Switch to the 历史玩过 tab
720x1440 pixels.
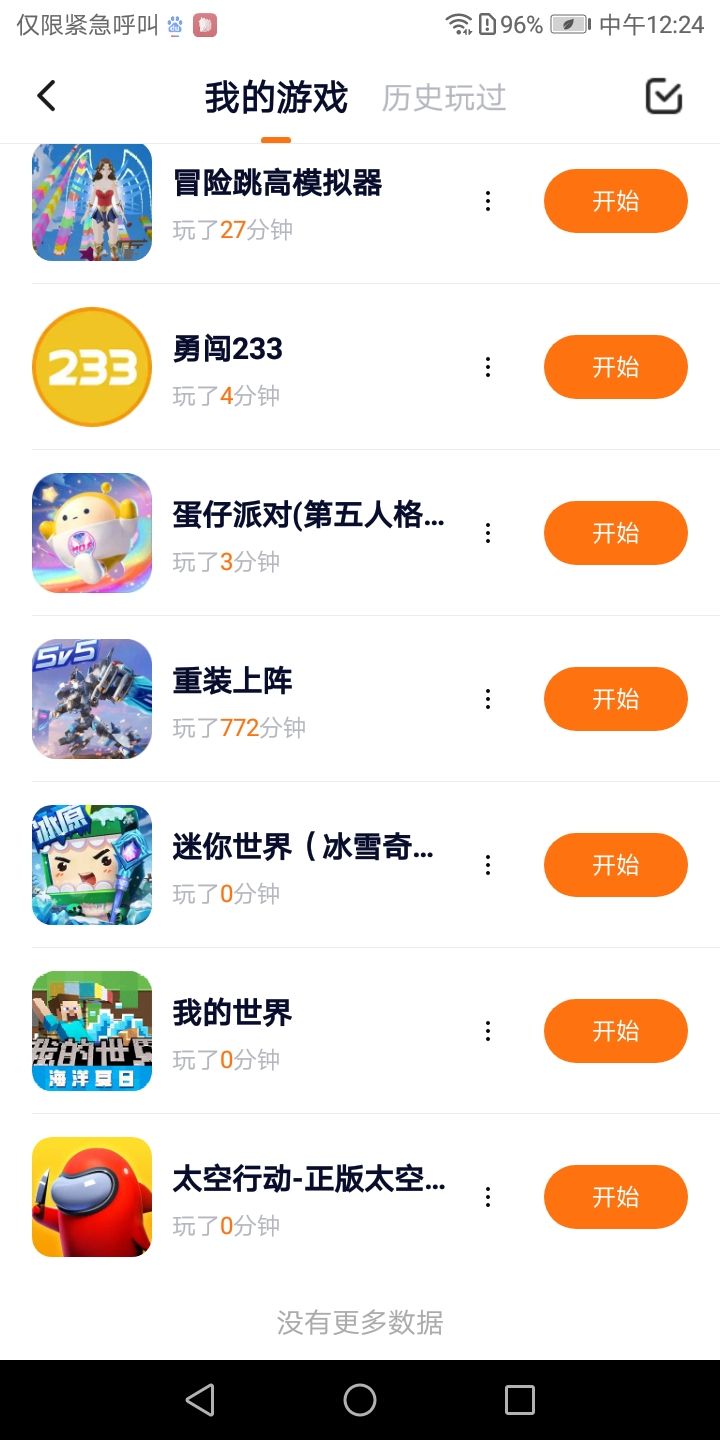(x=444, y=98)
